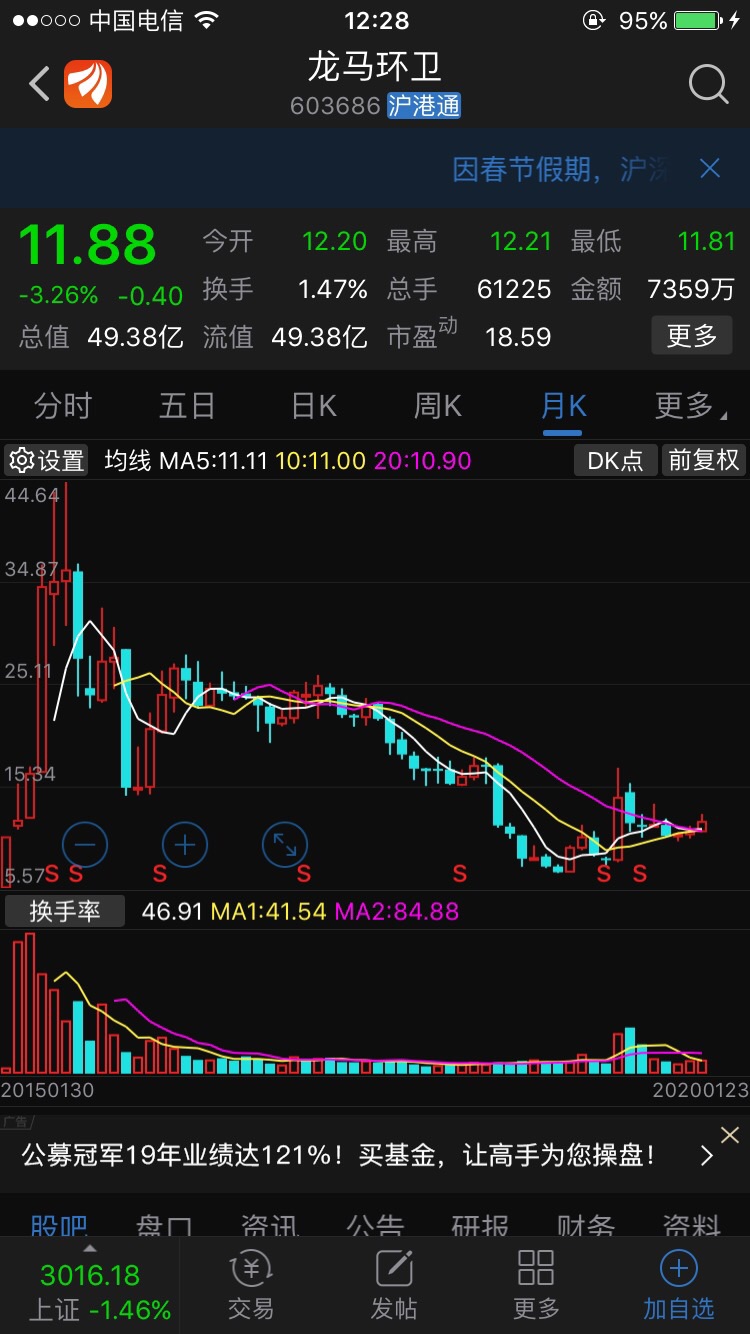This screenshot has height=1334, width=750.
Task: Open the app logo icon beside the back arrow
Action: (x=89, y=84)
